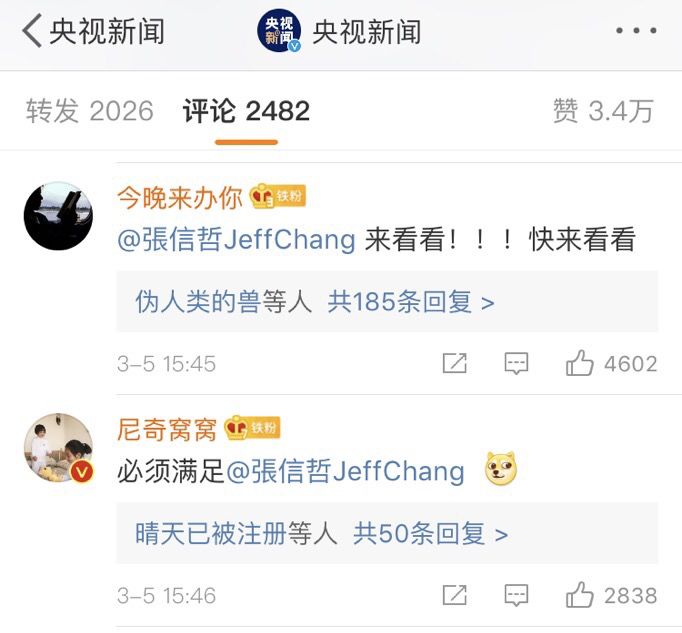Image resolution: width=682 pixels, height=633 pixels.
Task: Reply to 今晚来办你's comment
Action: tap(516, 364)
